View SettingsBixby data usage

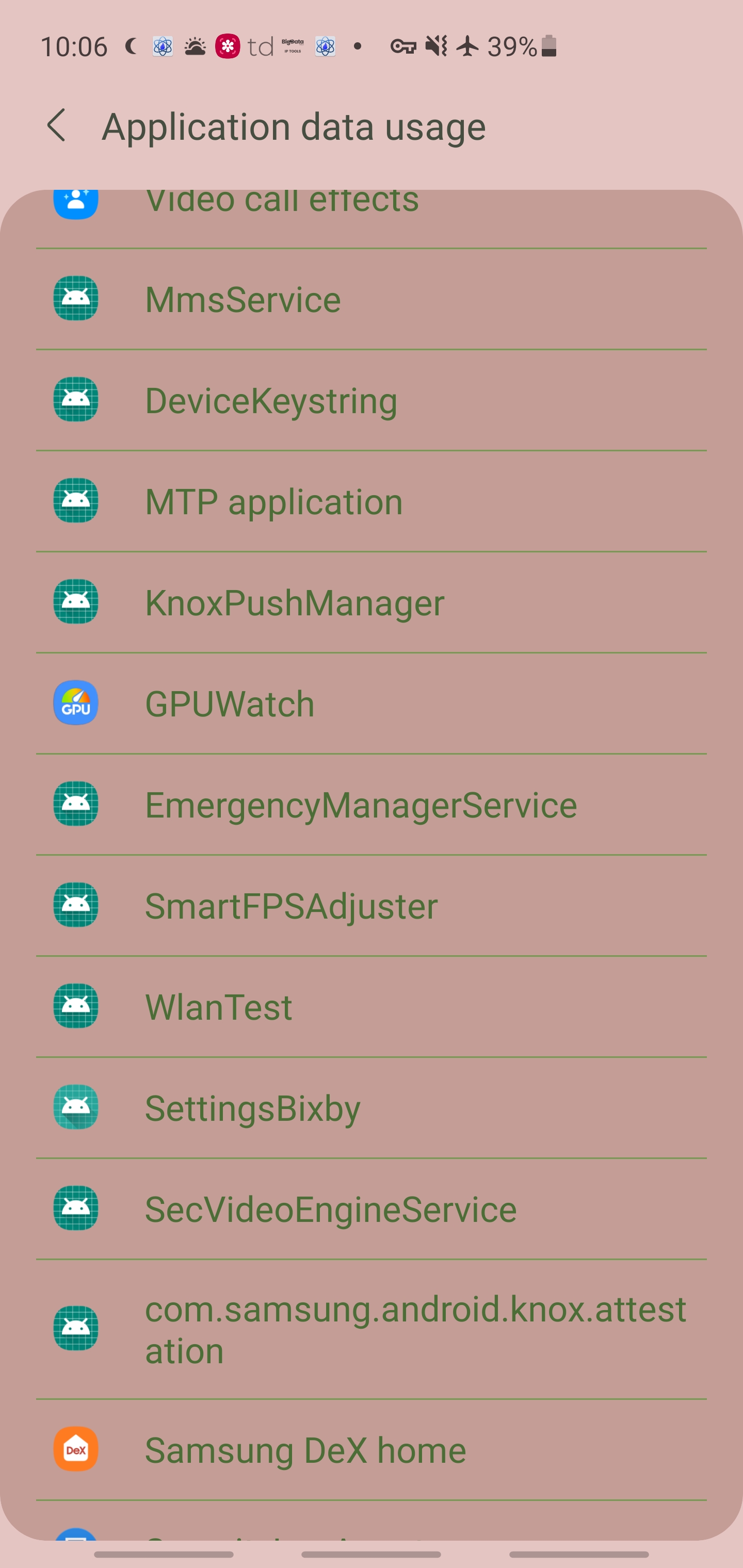point(370,1108)
